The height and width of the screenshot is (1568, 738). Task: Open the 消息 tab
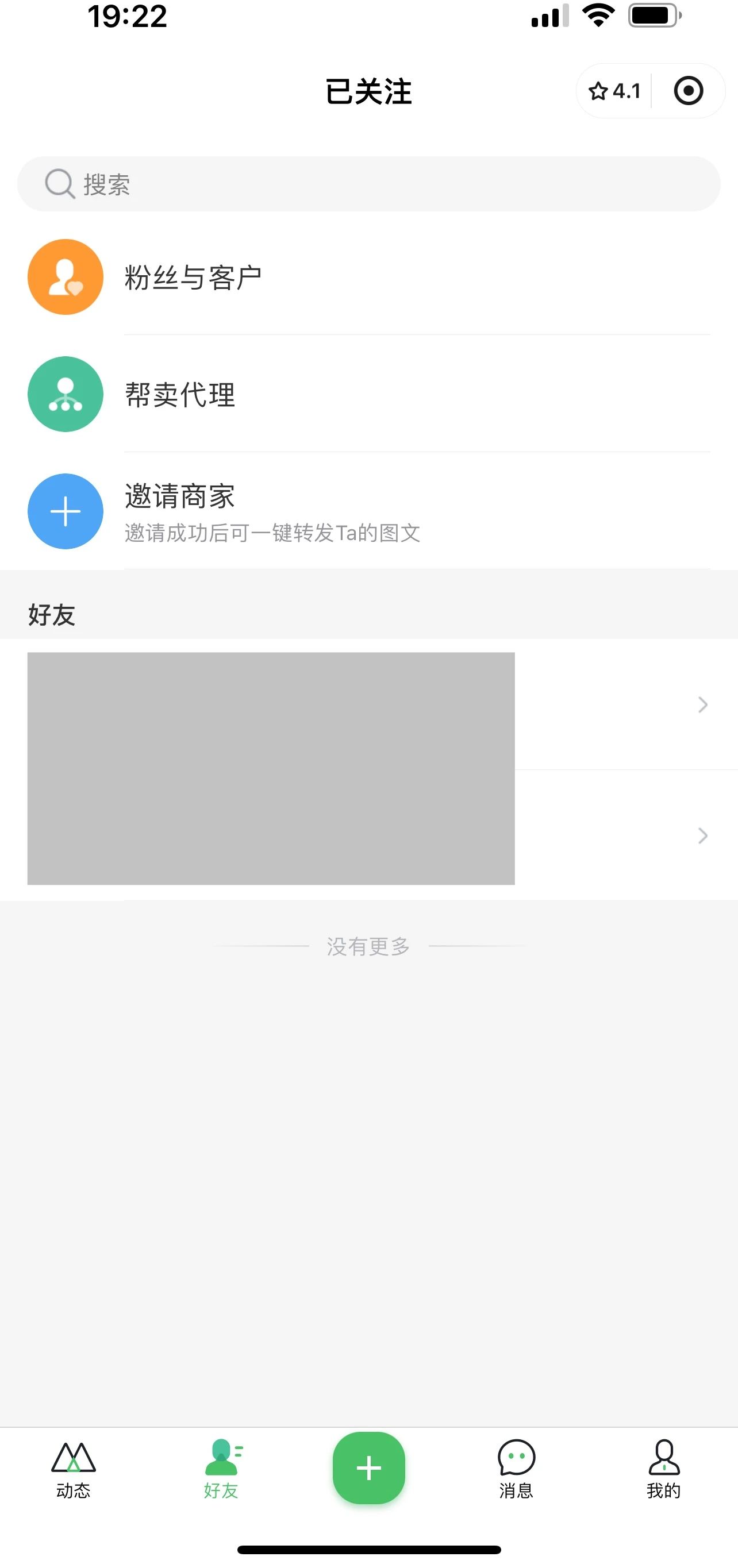(516, 1469)
